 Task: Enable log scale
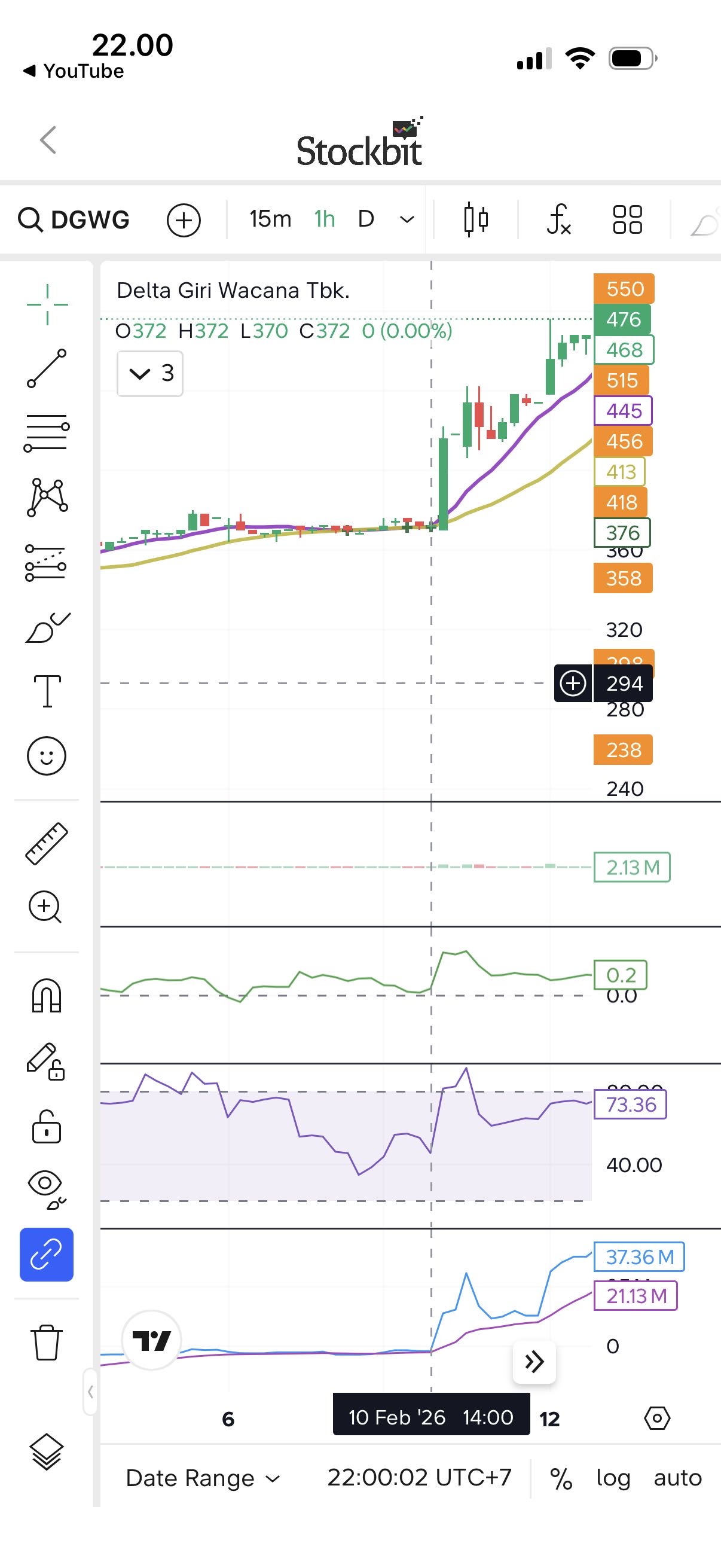click(613, 1478)
